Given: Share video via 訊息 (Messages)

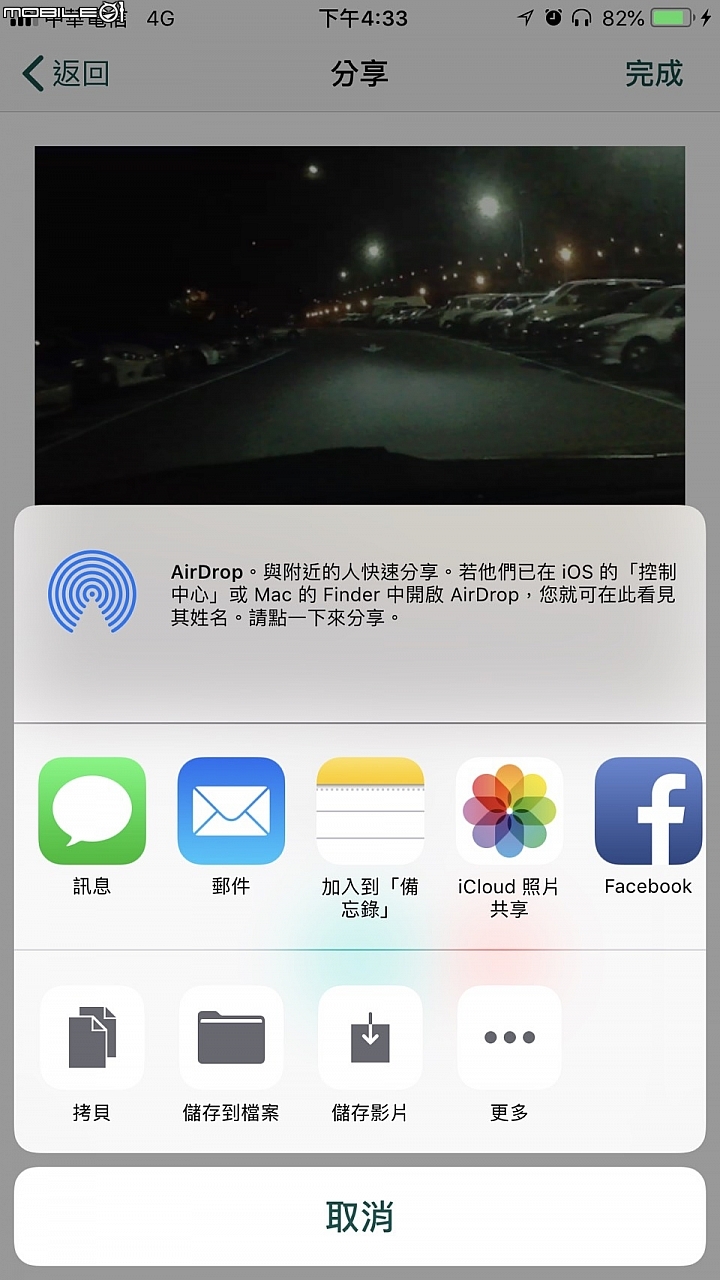Looking at the screenshot, I should (x=92, y=810).
